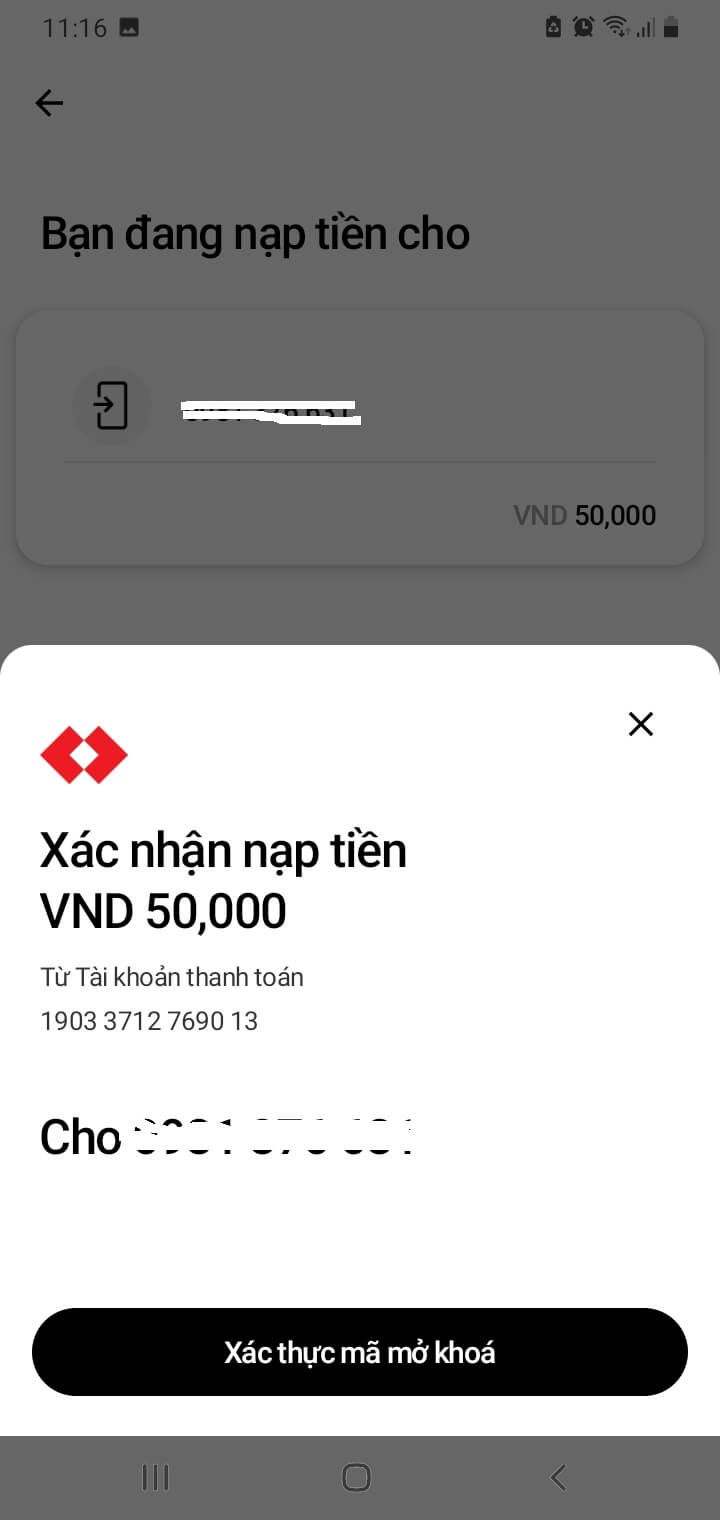Tap the alarm clock icon in the status bar
Viewport: 720px width, 1520px height.
582,27
